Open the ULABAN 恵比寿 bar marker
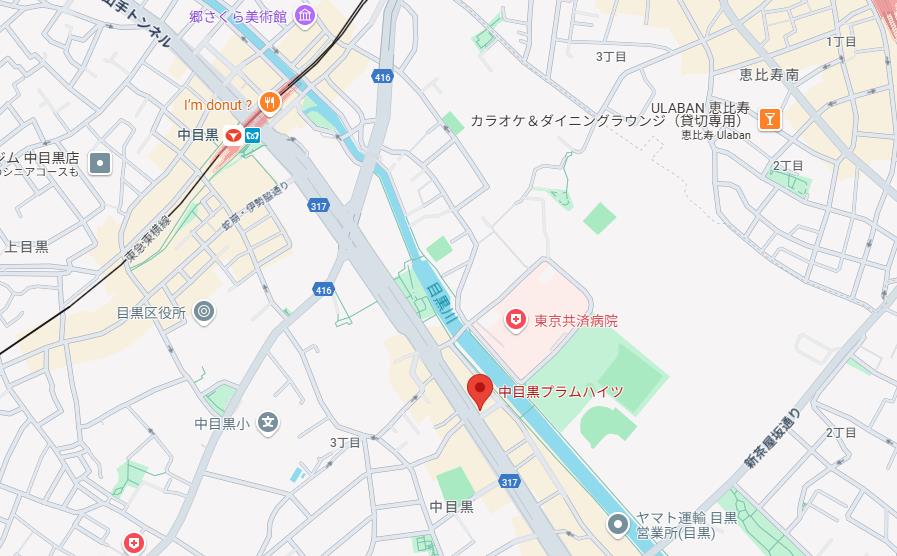The width and height of the screenshot is (897, 556). [769, 119]
